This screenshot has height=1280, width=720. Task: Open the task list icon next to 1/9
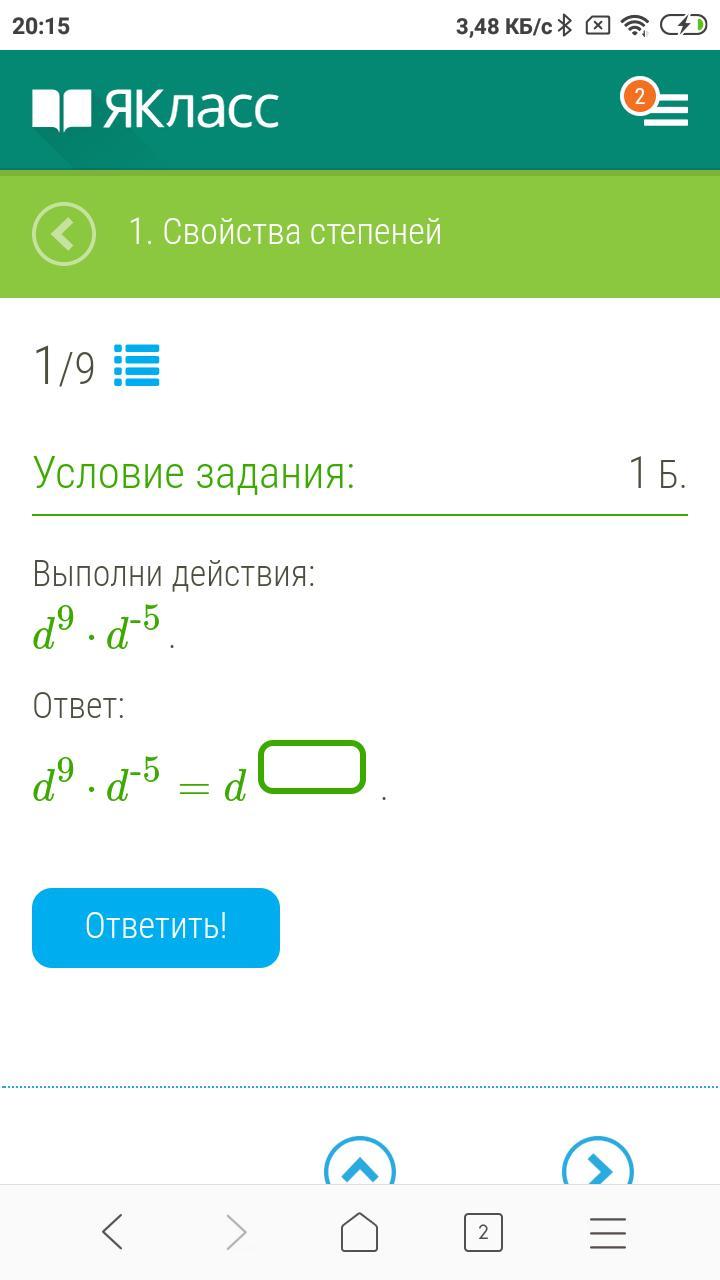137,366
